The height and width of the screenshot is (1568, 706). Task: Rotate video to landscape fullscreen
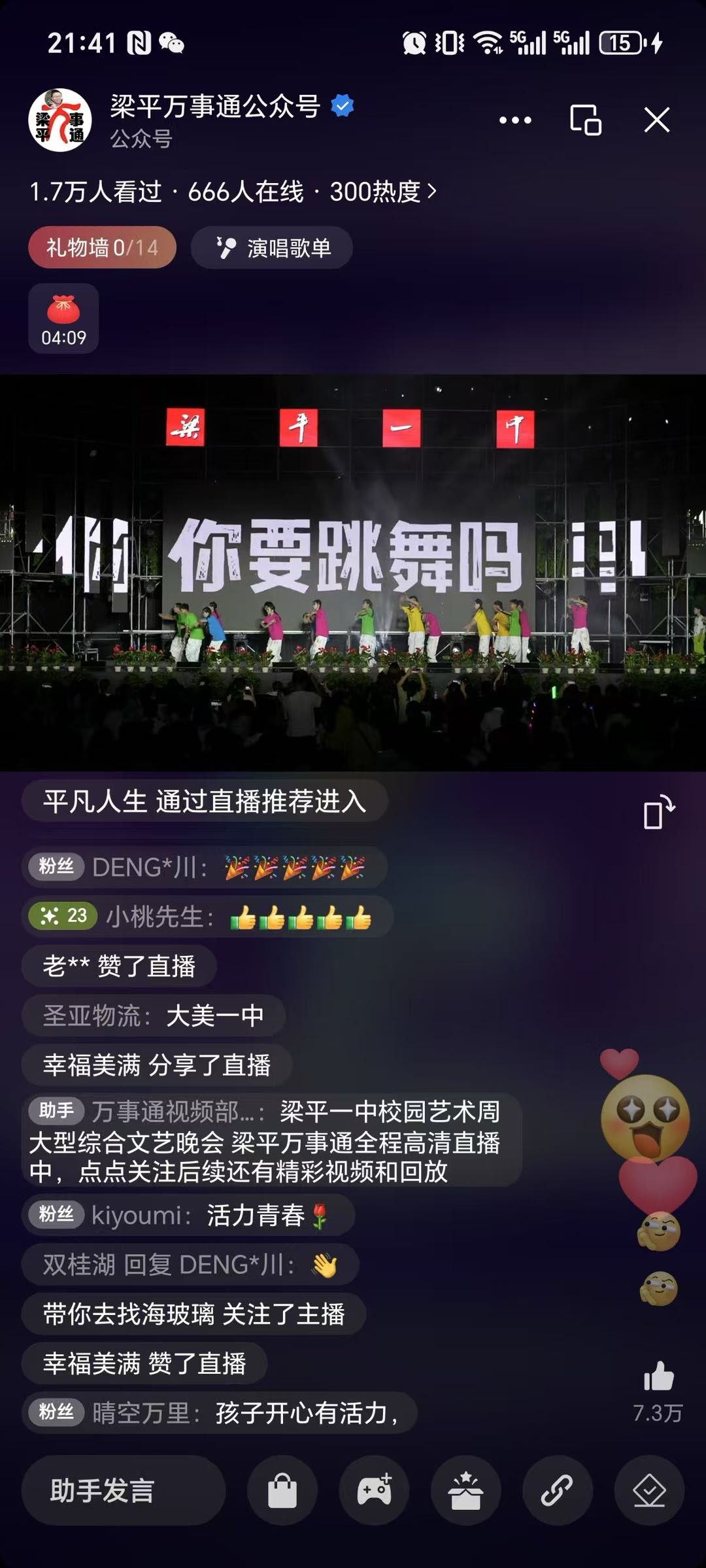658,812
